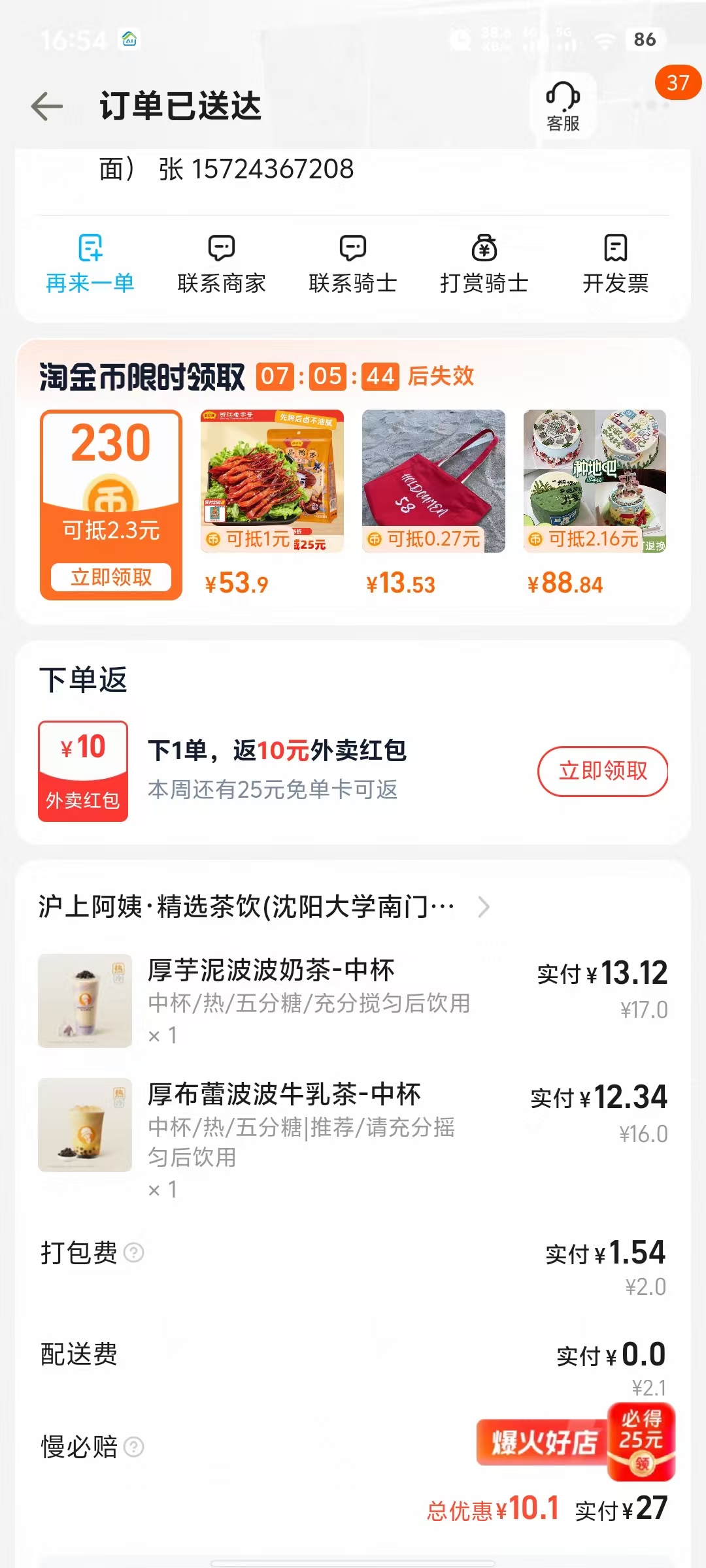The width and height of the screenshot is (706, 1568).
Task: Open the orange 37 notification badge
Action: pos(678,82)
